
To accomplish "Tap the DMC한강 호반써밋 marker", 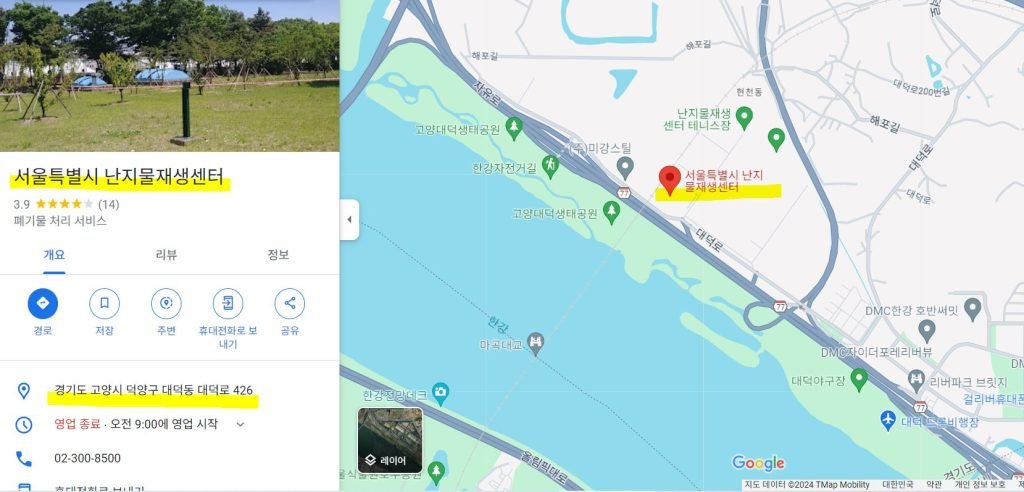I will coord(926,329).
